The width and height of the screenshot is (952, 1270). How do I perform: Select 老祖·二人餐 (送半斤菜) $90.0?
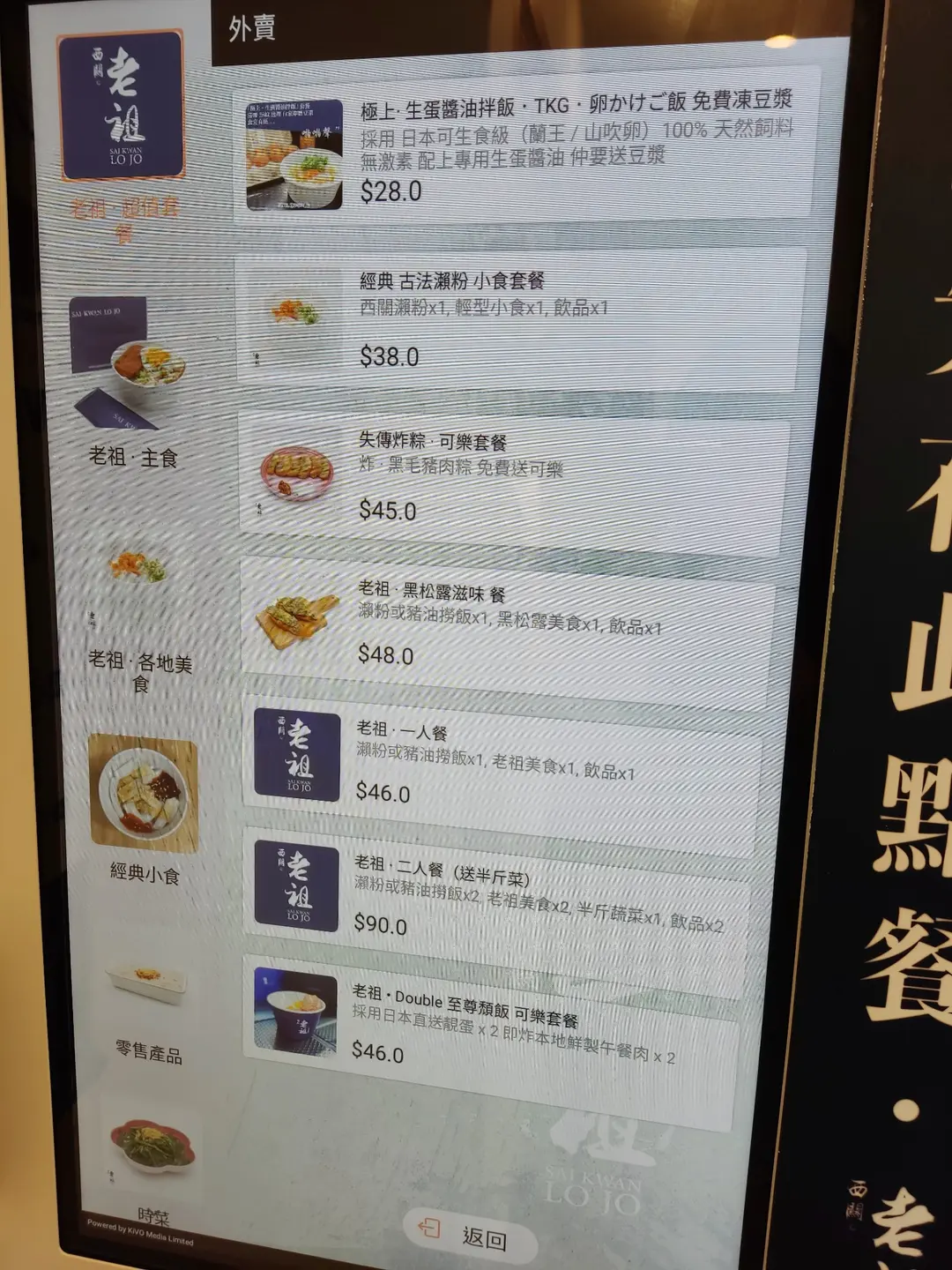[502, 895]
